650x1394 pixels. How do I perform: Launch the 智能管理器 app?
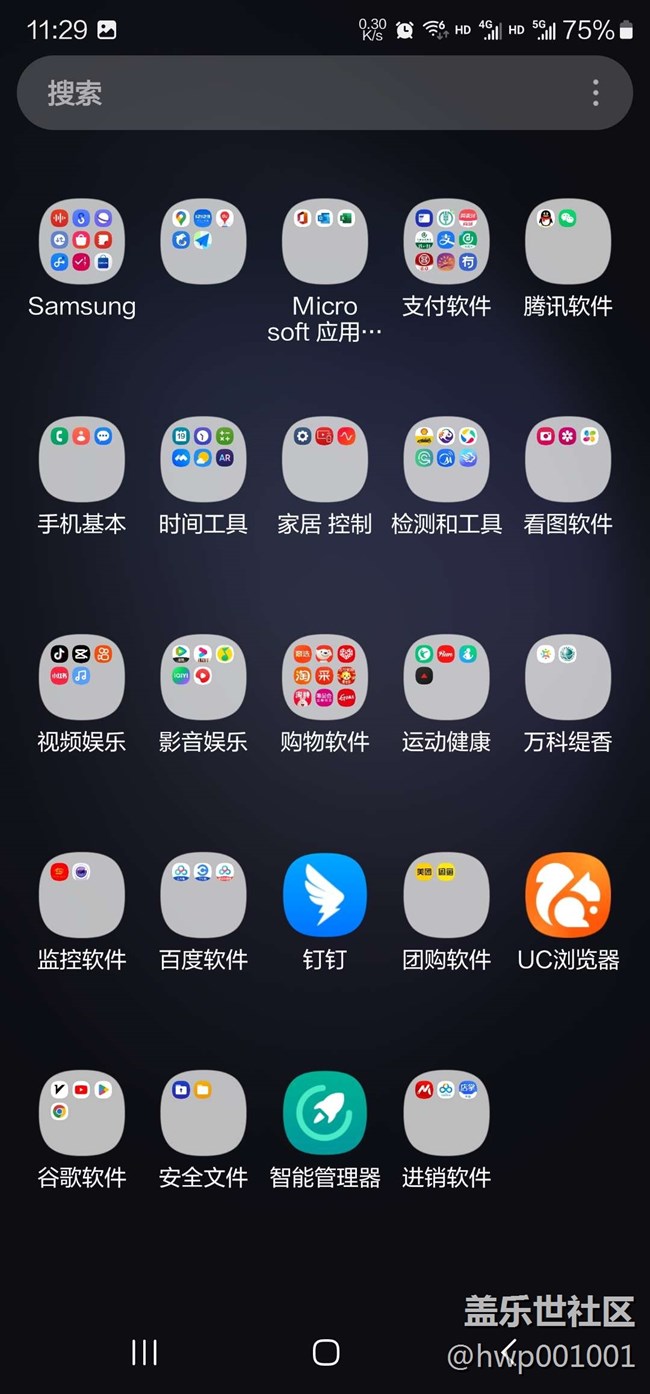click(x=325, y=1113)
